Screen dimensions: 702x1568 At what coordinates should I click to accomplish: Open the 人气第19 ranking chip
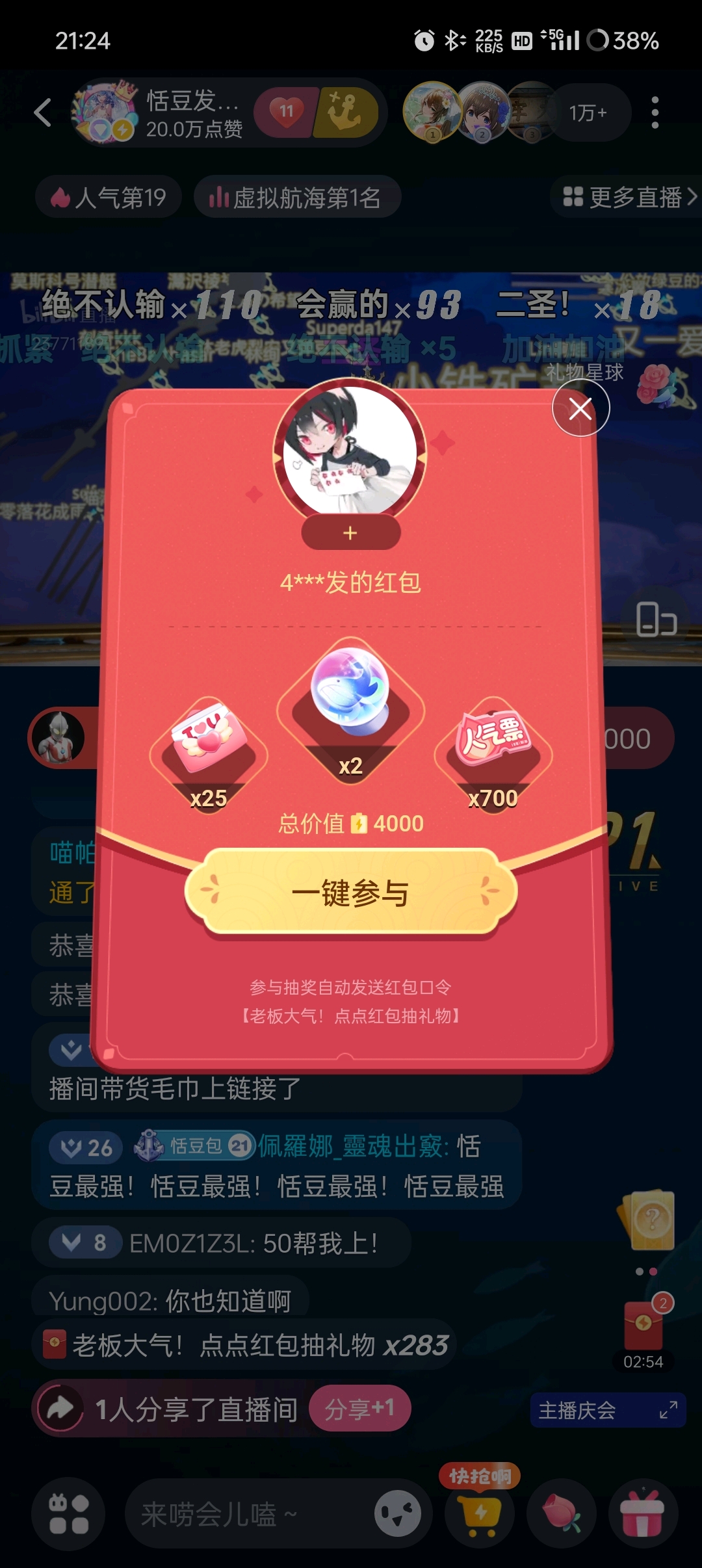point(109,198)
